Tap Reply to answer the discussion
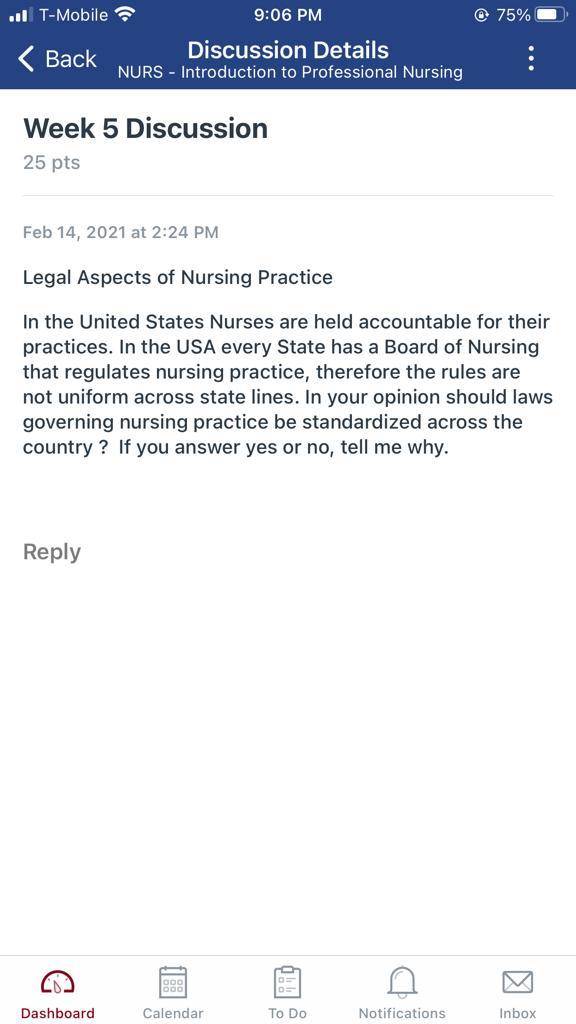 pyautogui.click(x=52, y=552)
